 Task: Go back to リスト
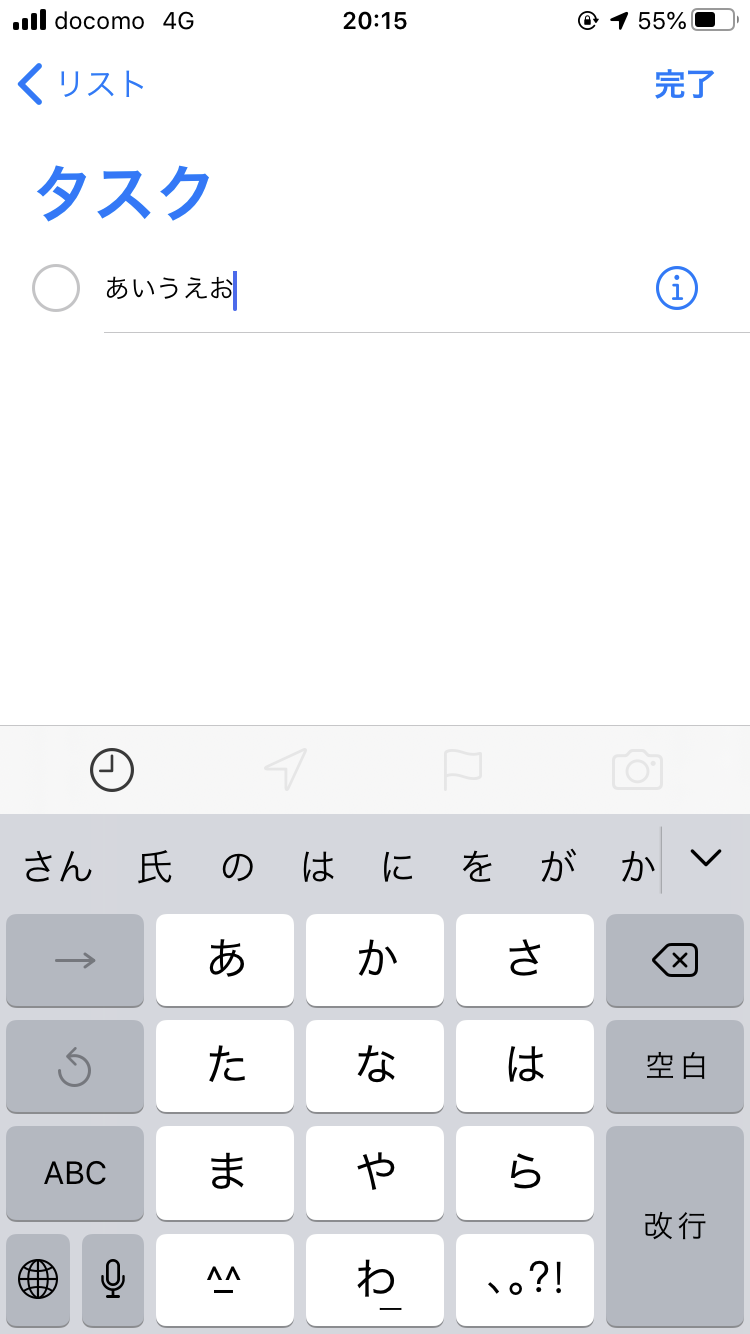(82, 85)
